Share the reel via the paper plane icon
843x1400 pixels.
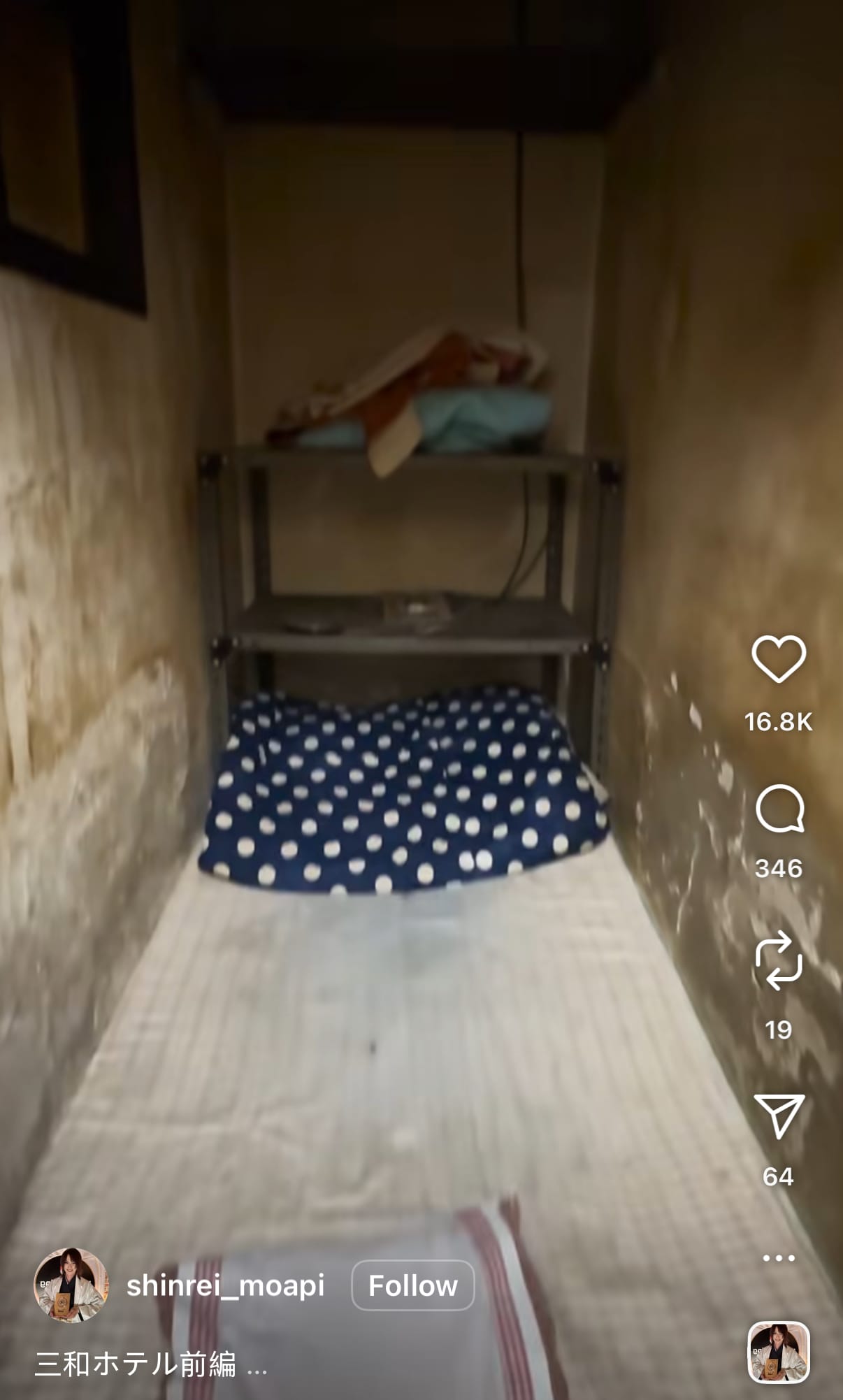[778, 1116]
